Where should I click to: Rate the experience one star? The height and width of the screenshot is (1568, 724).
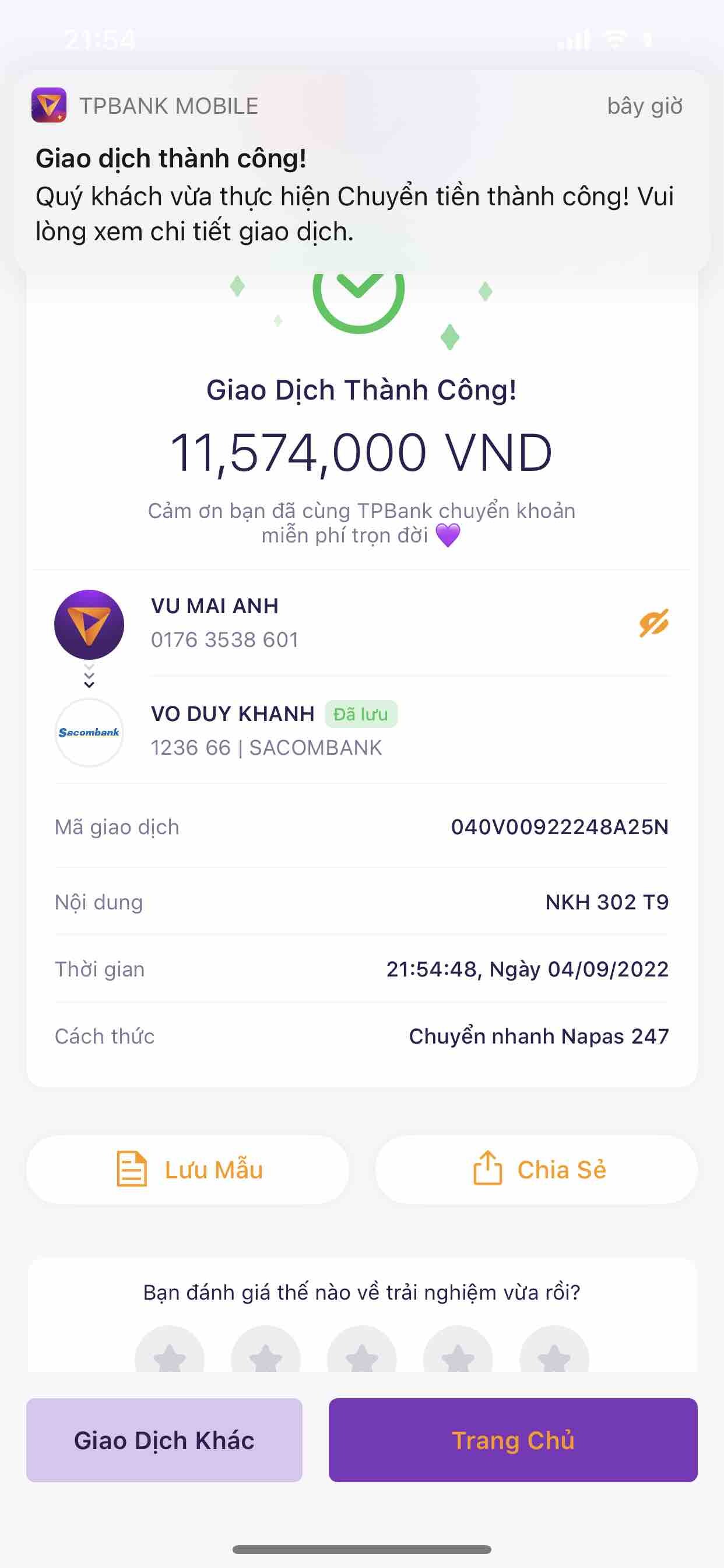click(169, 1355)
